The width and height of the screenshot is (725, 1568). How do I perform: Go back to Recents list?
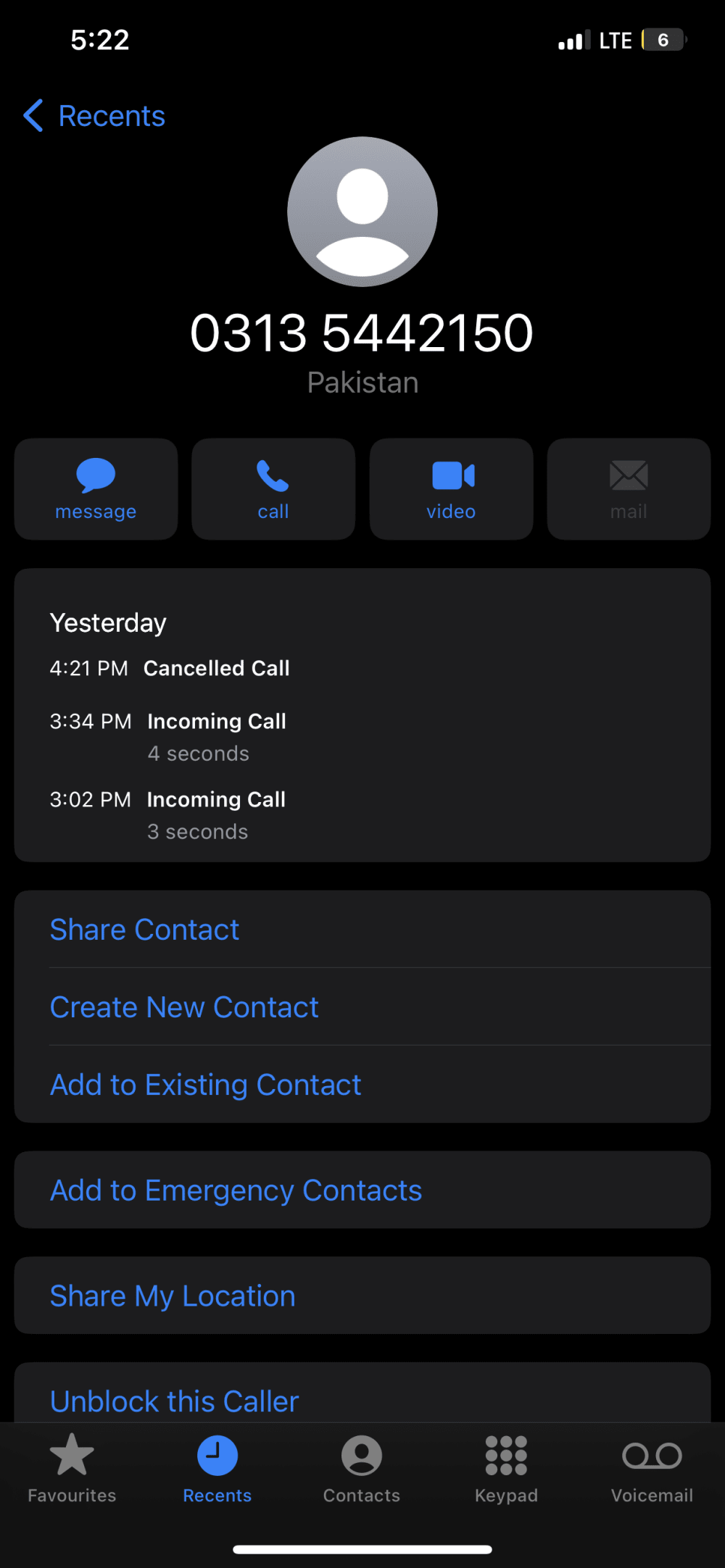(x=94, y=116)
